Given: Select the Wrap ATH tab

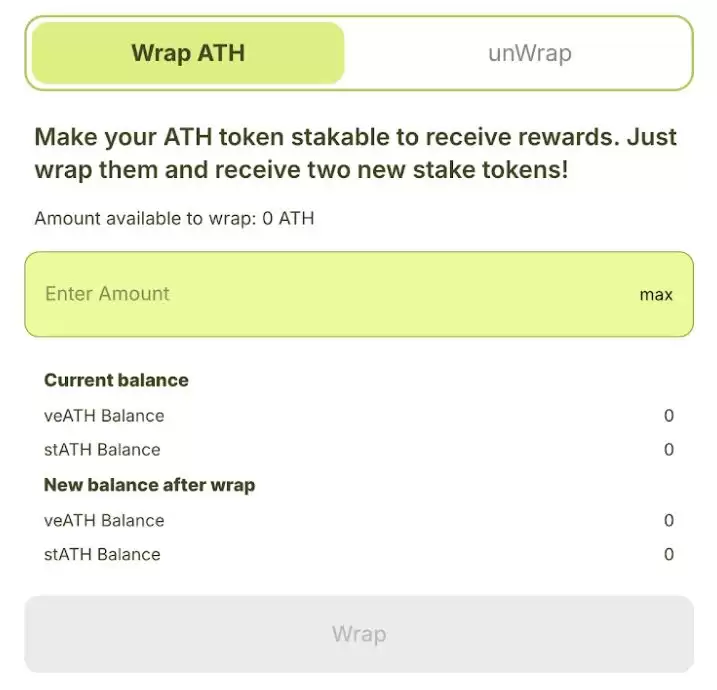Looking at the screenshot, I should pyautogui.click(x=188, y=53).
